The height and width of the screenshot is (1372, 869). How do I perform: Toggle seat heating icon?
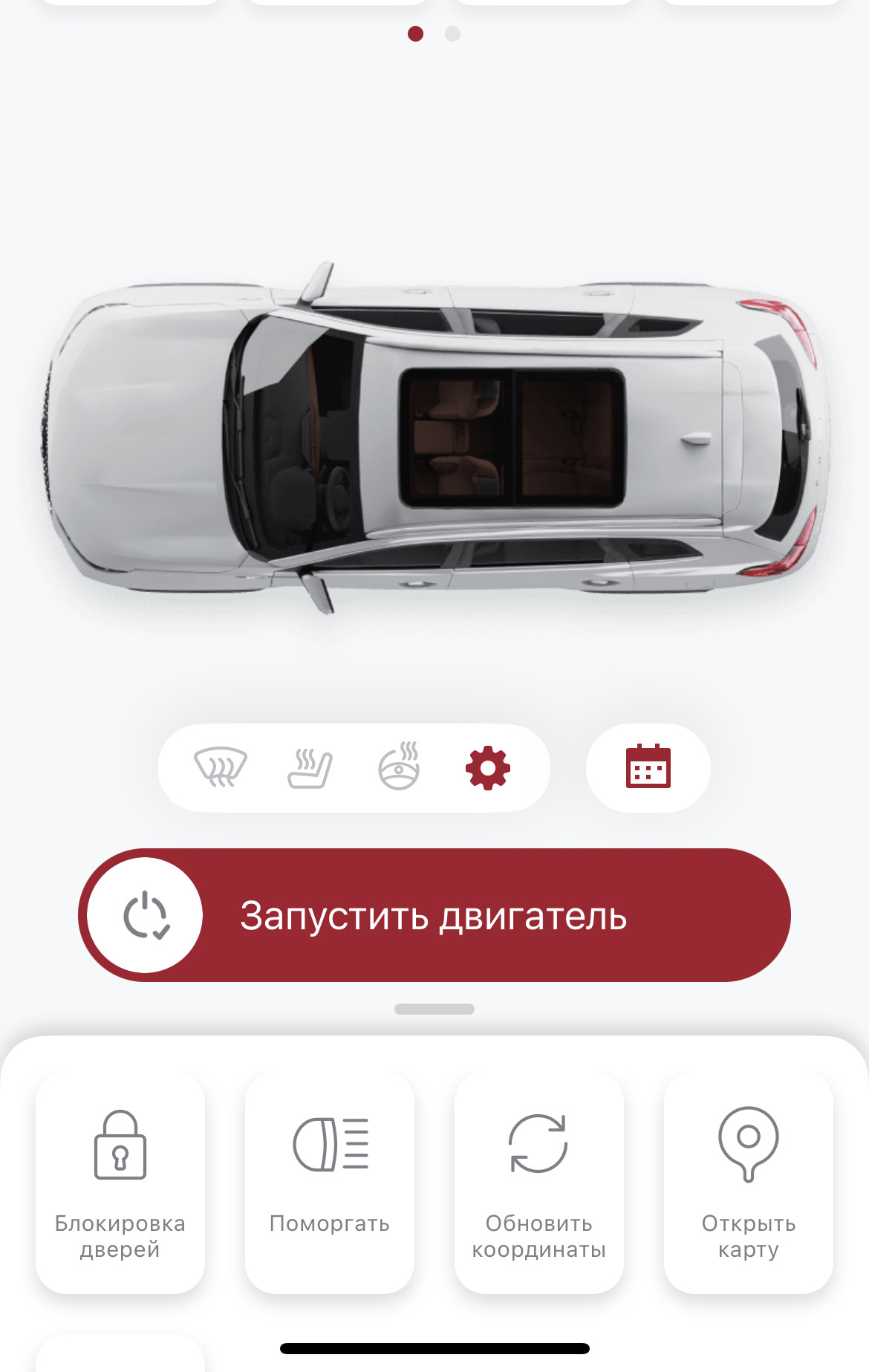[310, 768]
